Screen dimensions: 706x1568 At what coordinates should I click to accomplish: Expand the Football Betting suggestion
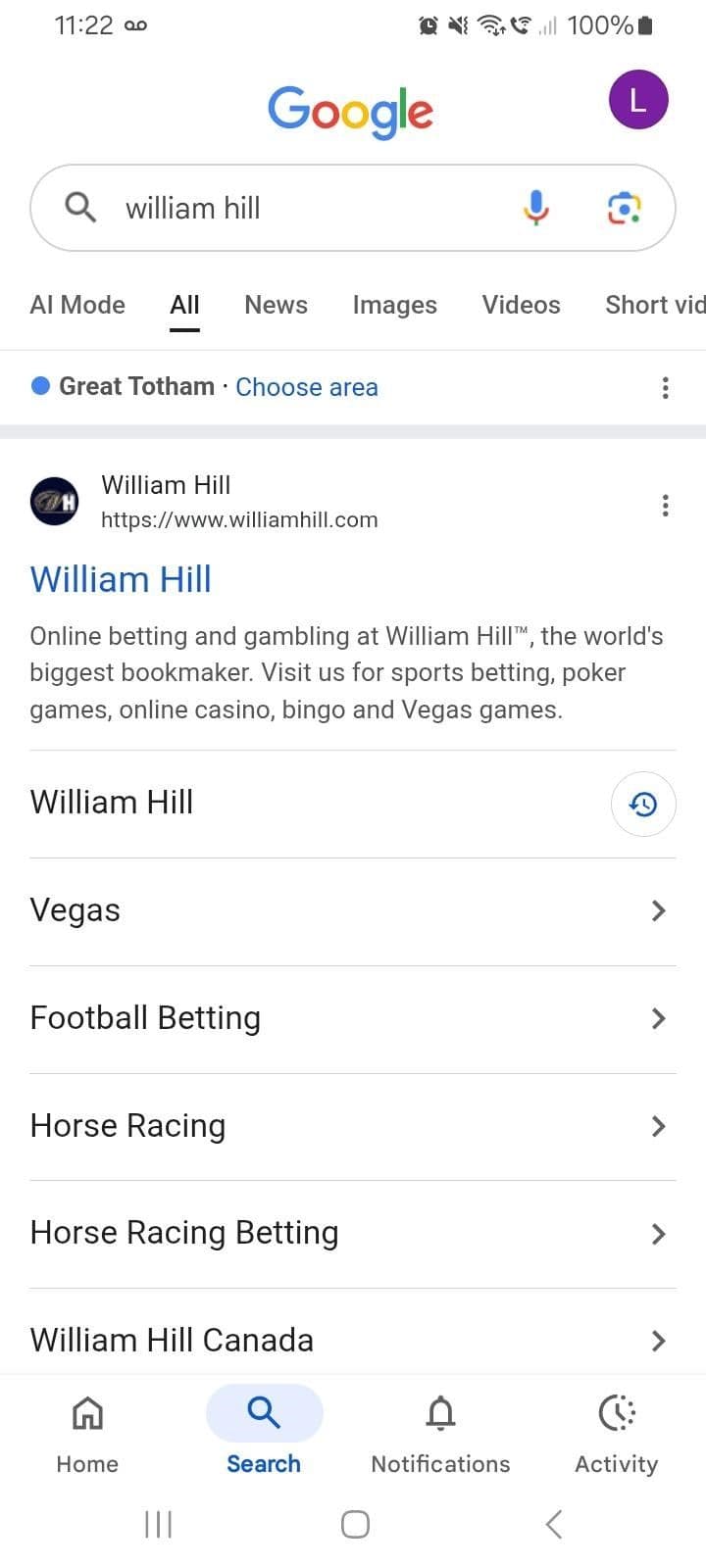point(658,1018)
